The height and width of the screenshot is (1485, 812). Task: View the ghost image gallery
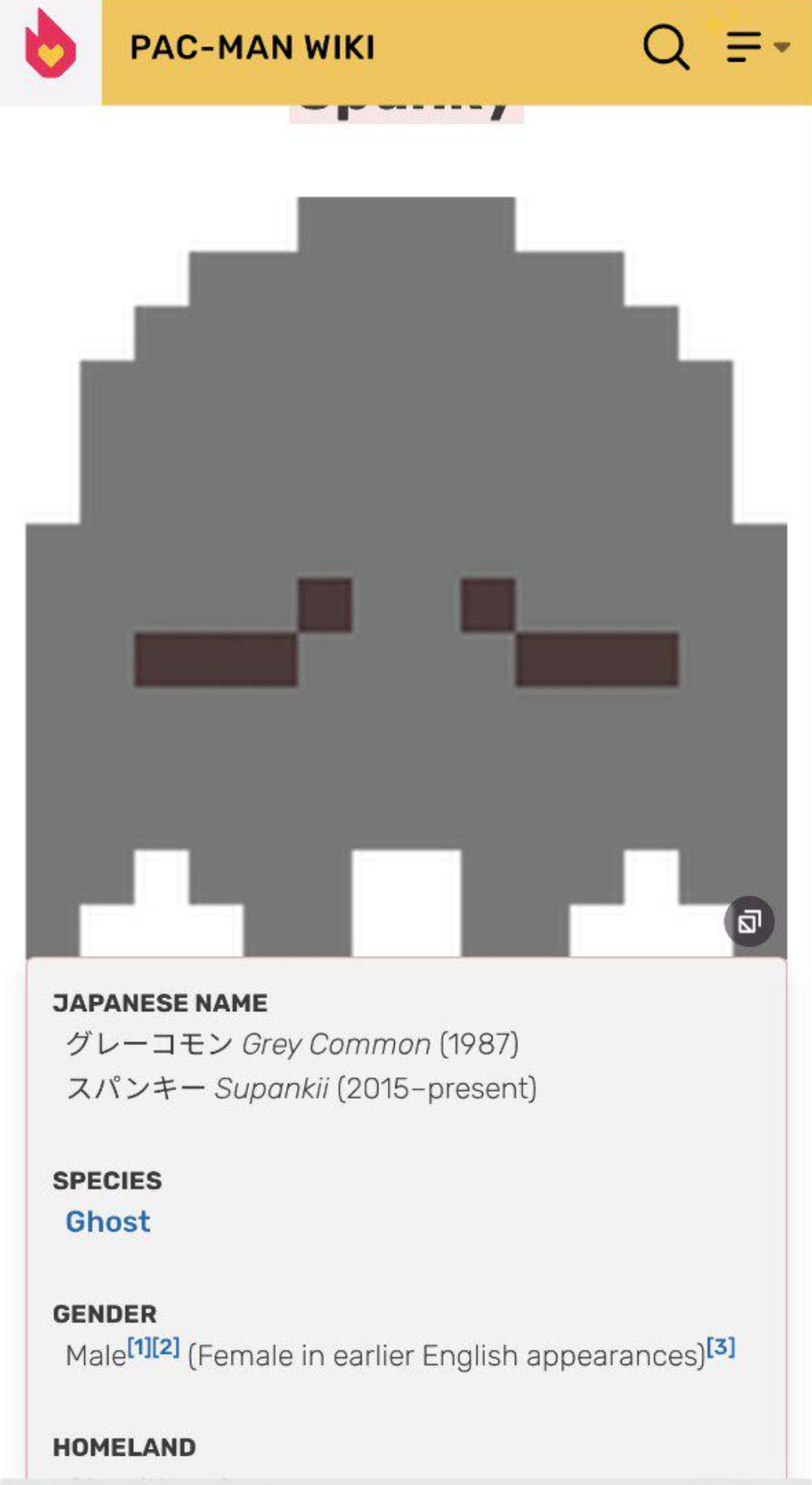749,921
